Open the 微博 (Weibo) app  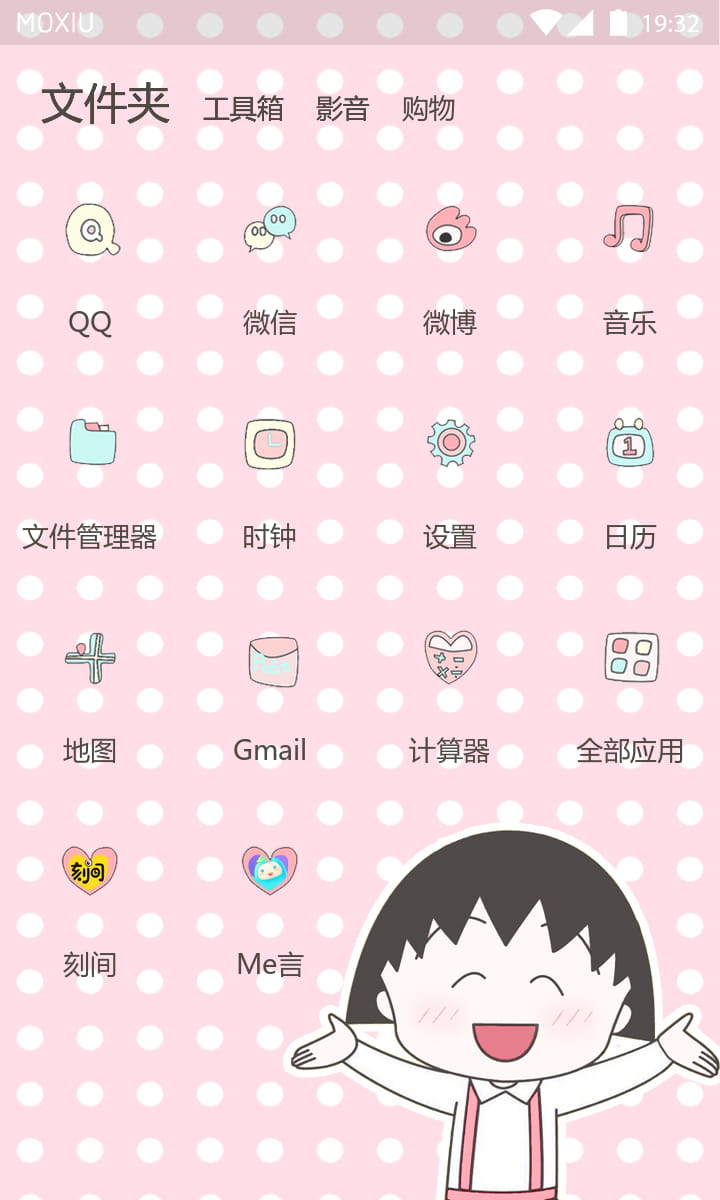450,230
